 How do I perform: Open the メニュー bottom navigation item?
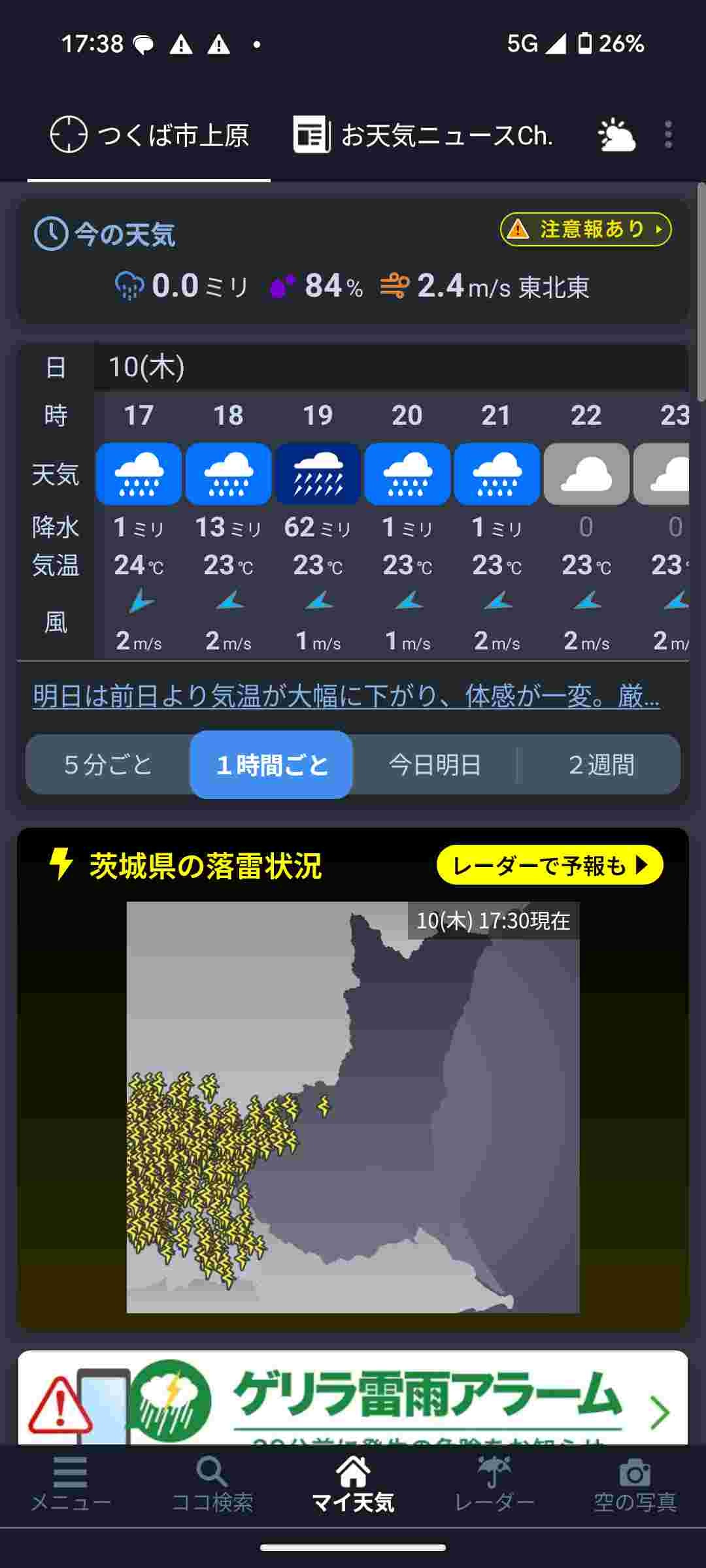pos(71,1485)
